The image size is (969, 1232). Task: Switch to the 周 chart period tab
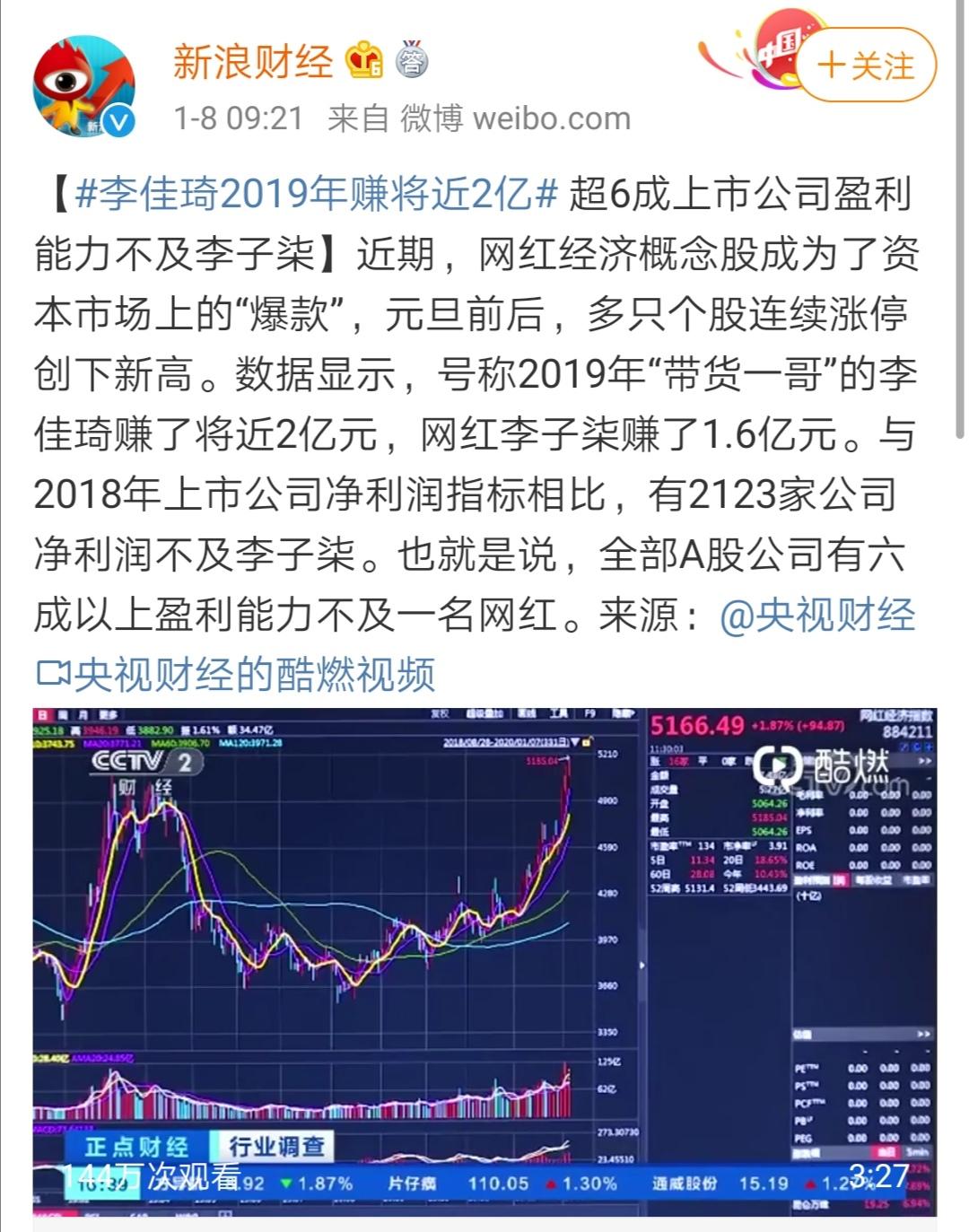click(x=65, y=714)
